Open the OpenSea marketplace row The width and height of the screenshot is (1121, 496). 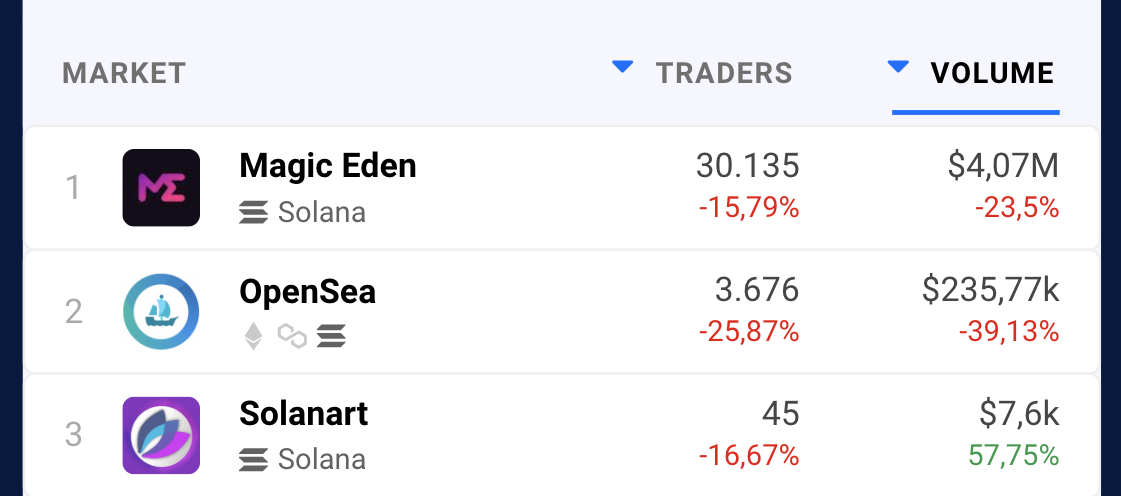pos(308,291)
